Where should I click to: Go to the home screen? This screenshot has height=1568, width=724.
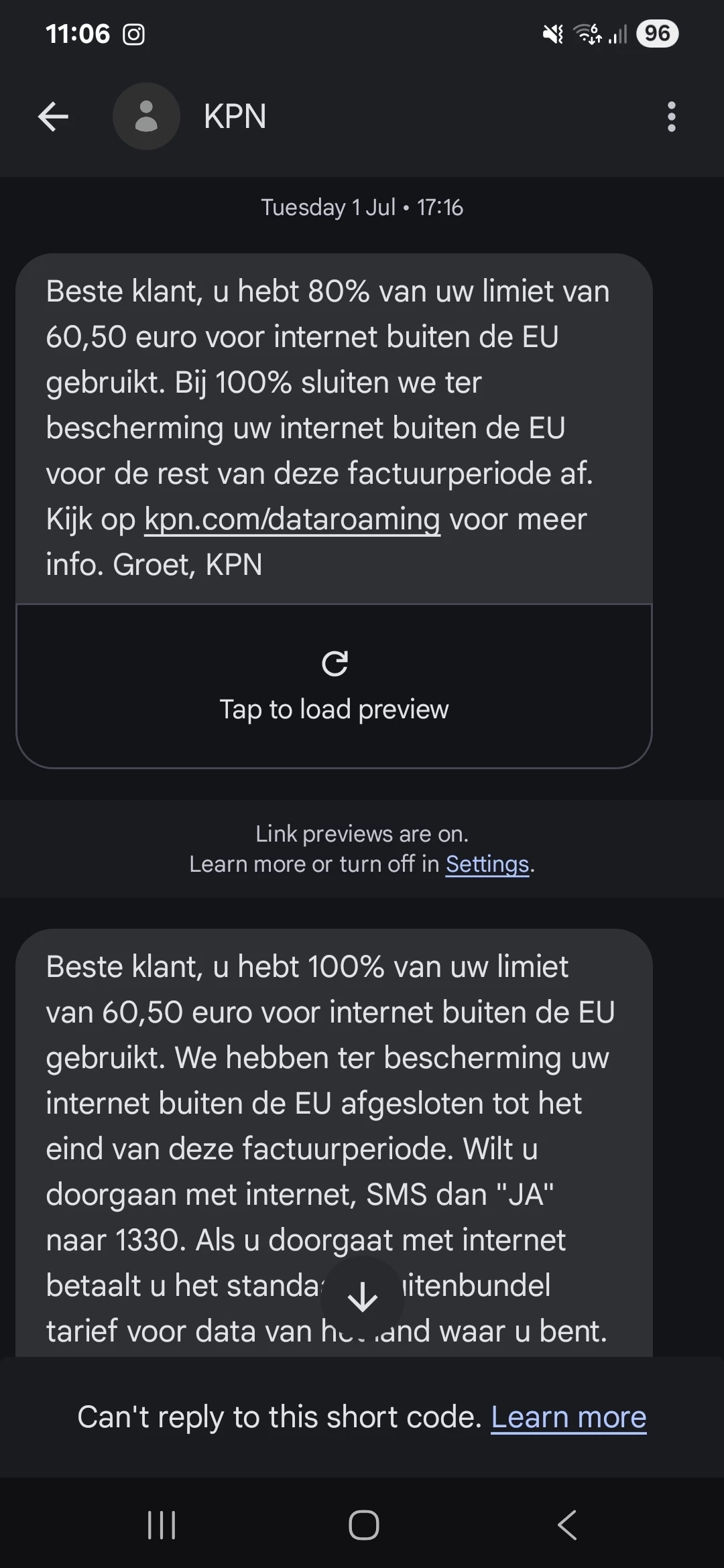(363, 1526)
